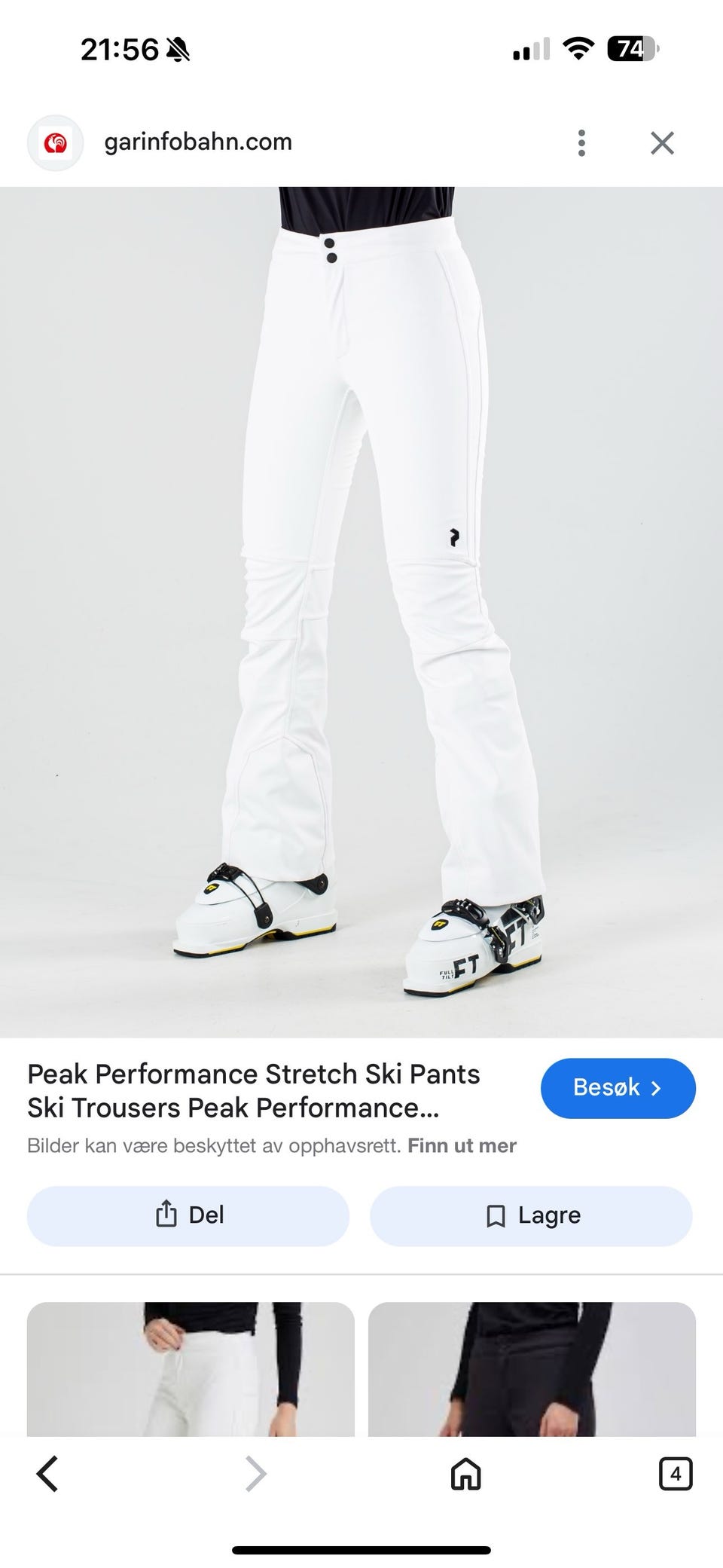The image size is (723, 1568).
Task: Tap the Besøk button to visit site
Action: click(618, 1088)
